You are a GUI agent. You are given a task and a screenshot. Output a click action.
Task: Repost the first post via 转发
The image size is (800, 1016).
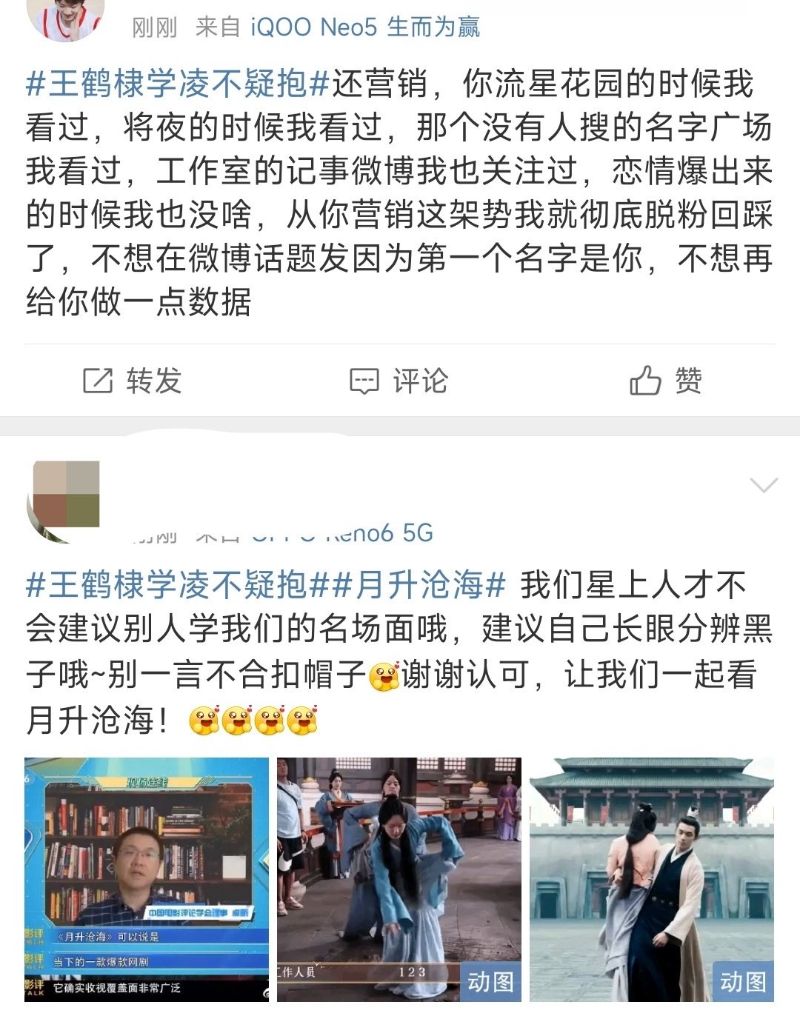pos(133,381)
